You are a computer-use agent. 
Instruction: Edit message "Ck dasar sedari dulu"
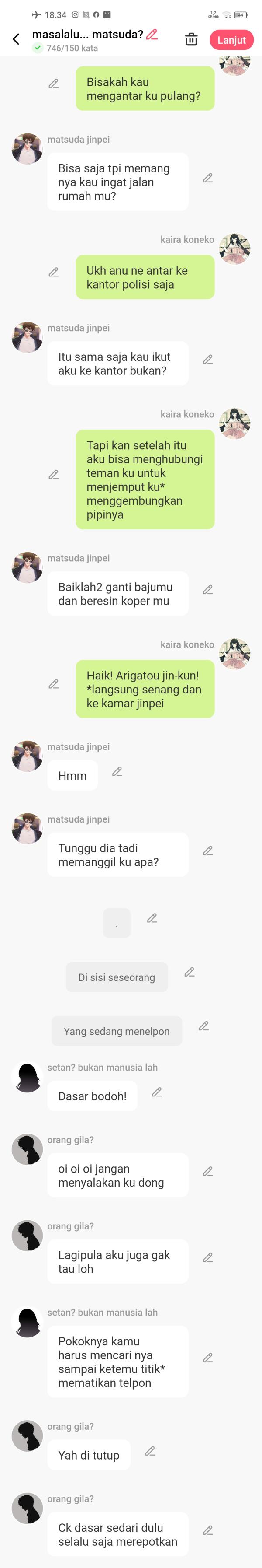208,1530
